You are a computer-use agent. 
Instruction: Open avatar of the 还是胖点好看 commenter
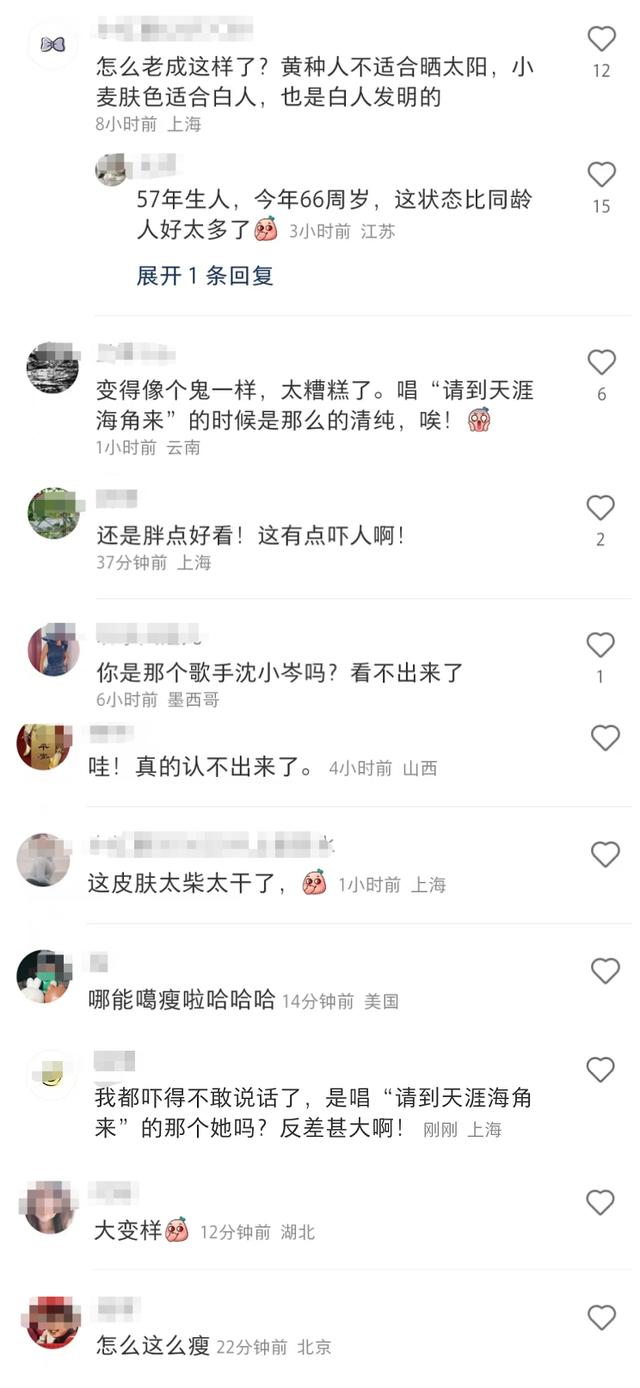tap(52, 513)
